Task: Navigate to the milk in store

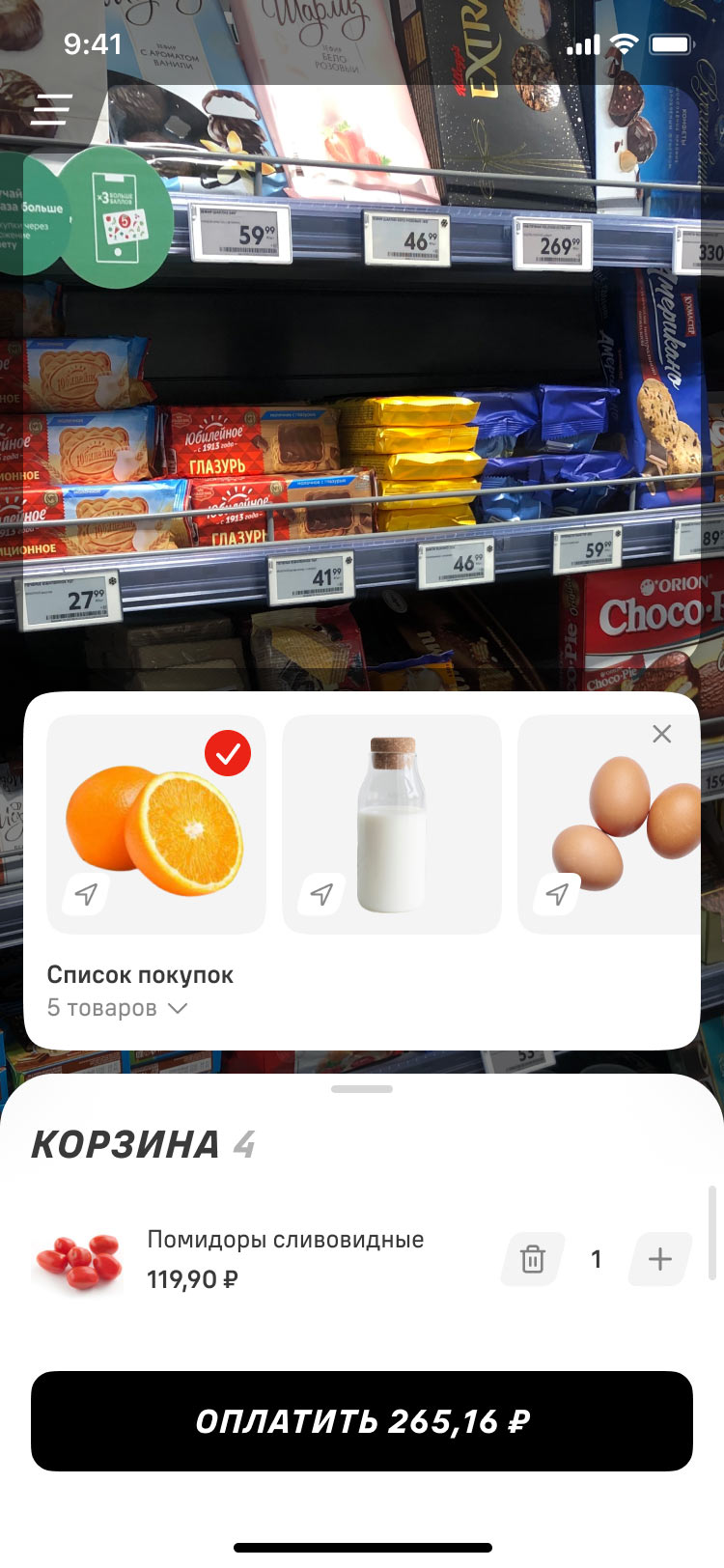Action: (x=321, y=894)
